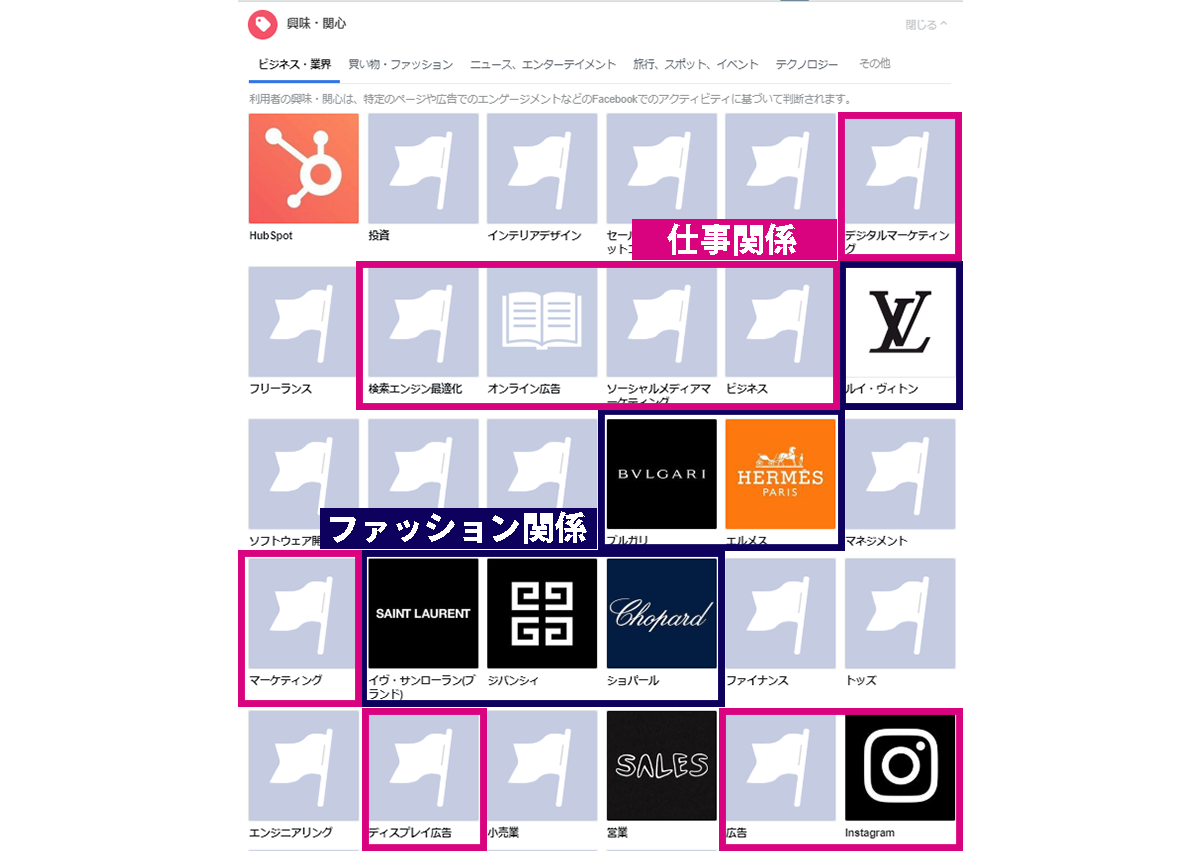Open the HubSpot interest tile
This screenshot has width=1200, height=851.
point(304,168)
